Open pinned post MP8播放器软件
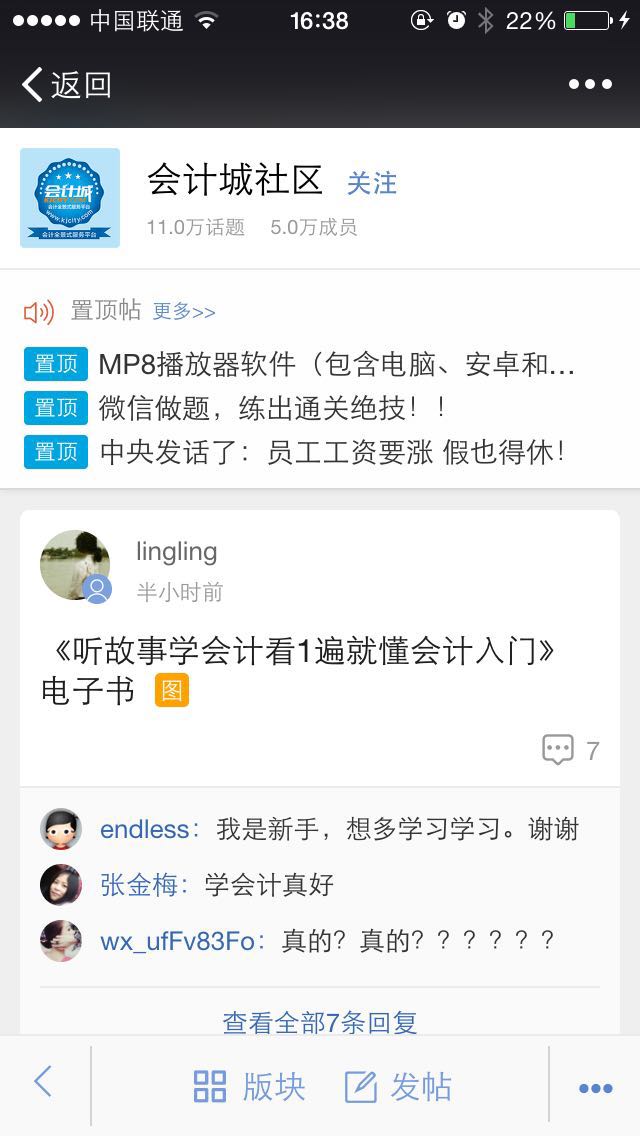 [336, 365]
